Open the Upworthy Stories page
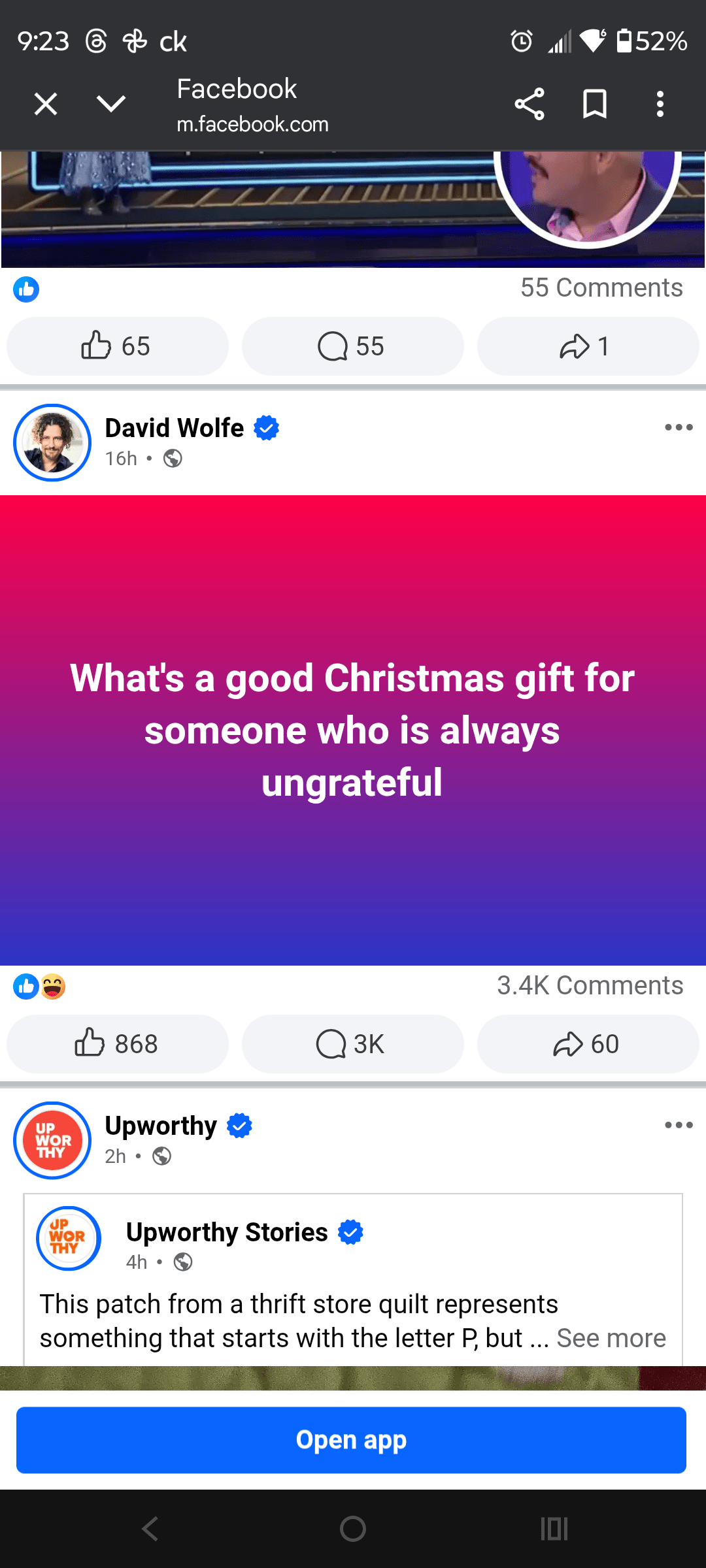Viewport: 706px width, 1568px height. click(x=226, y=1233)
